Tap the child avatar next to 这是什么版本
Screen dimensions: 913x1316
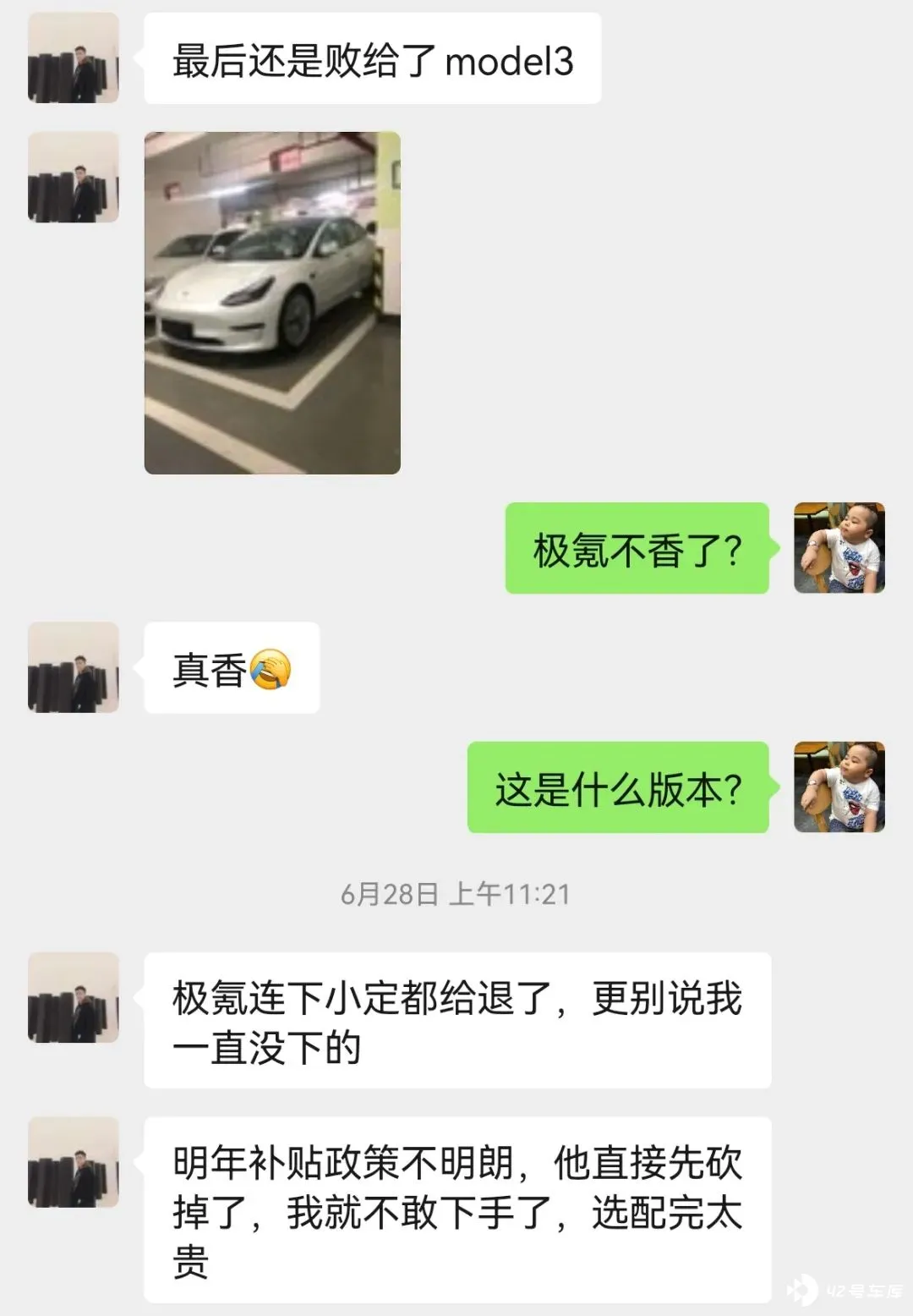[x=839, y=787]
